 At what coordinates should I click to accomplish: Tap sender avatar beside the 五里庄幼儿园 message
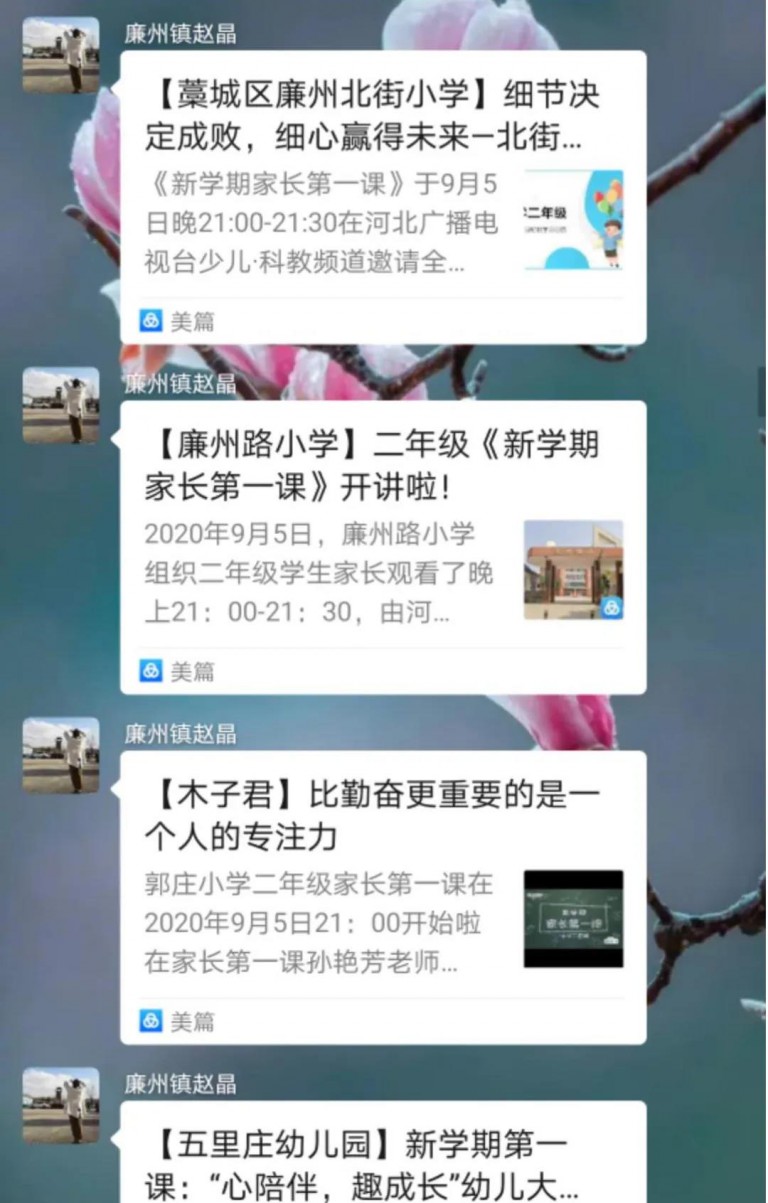61,1105
